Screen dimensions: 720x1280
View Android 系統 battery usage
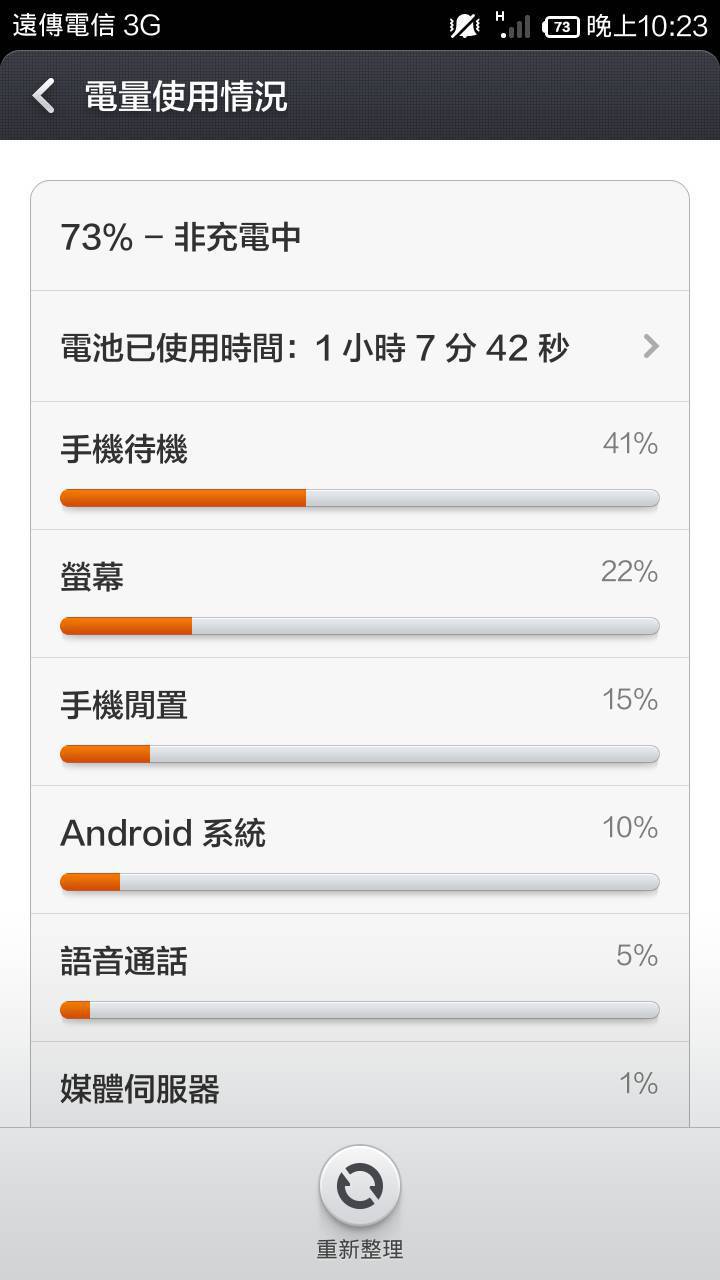[x=360, y=850]
